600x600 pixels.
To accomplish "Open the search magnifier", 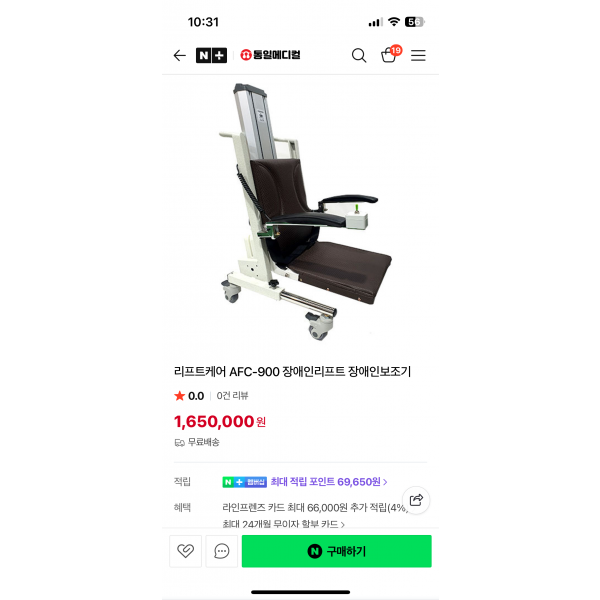I will tap(359, 56).
